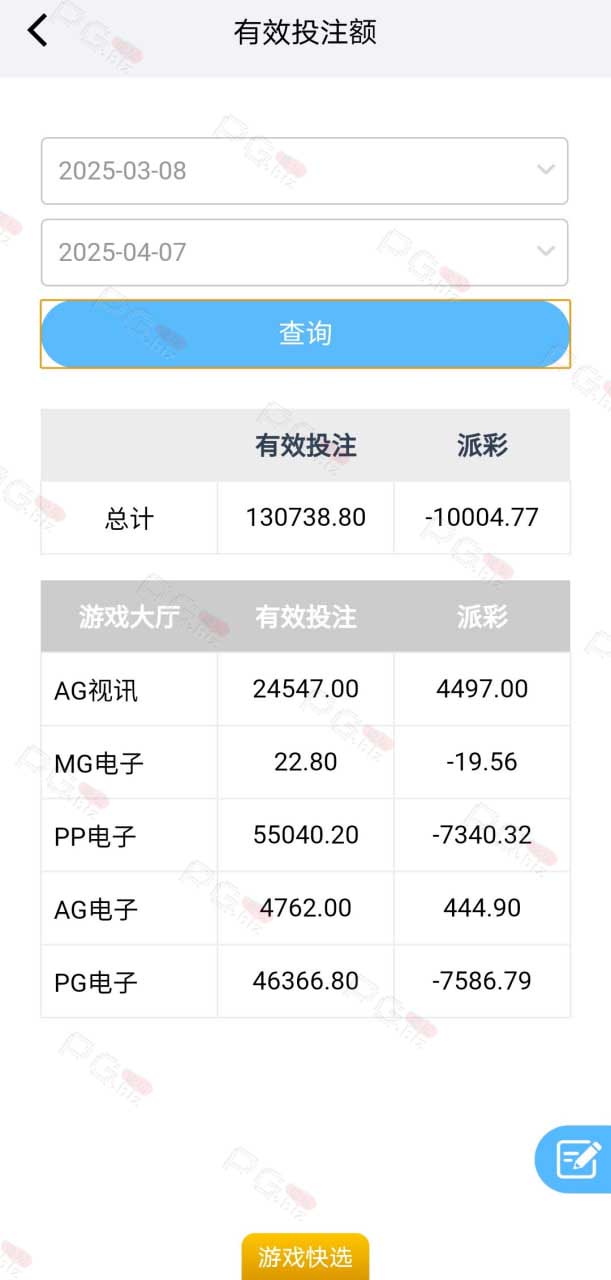
Task: Tap the 查询 query button
Action: [305, 334]
